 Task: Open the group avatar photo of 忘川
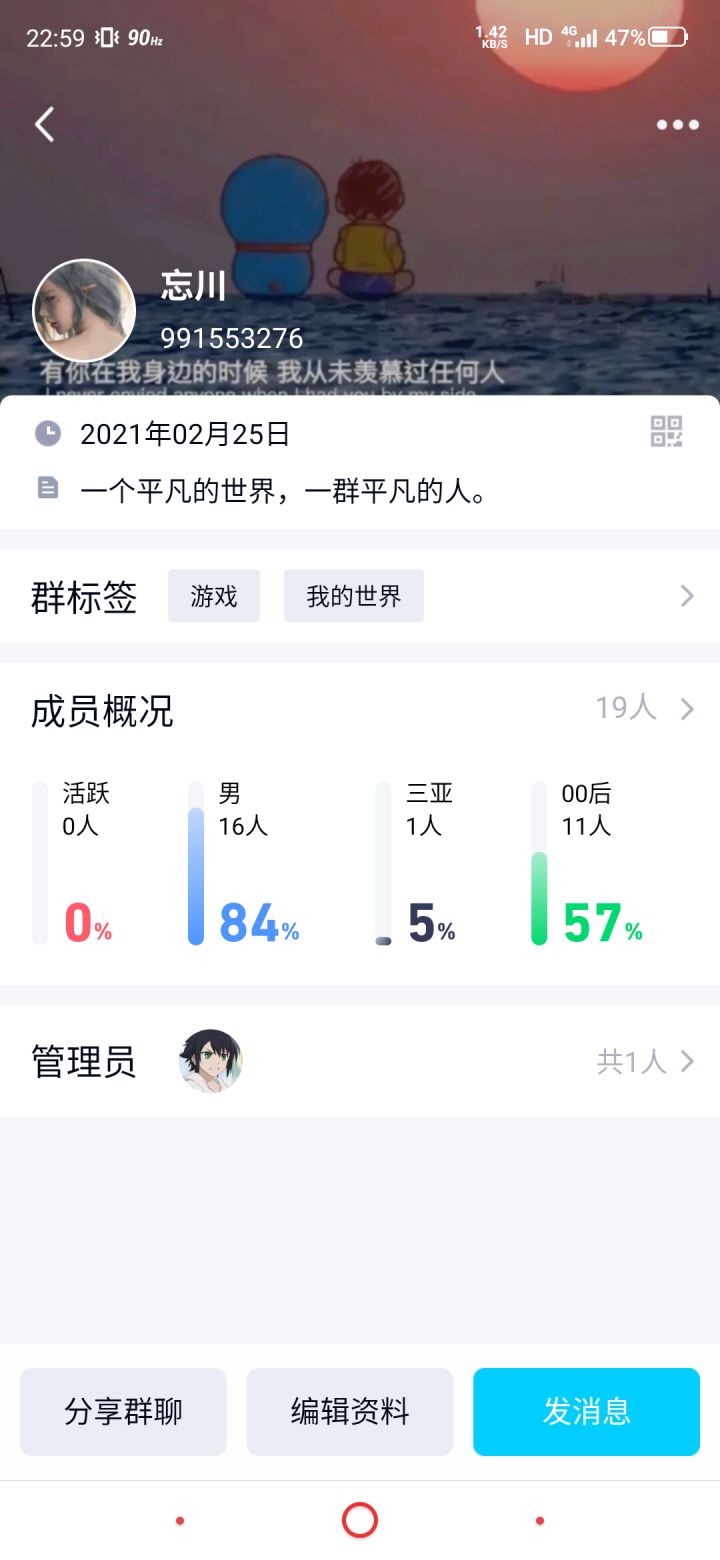[x=84, y=310]
